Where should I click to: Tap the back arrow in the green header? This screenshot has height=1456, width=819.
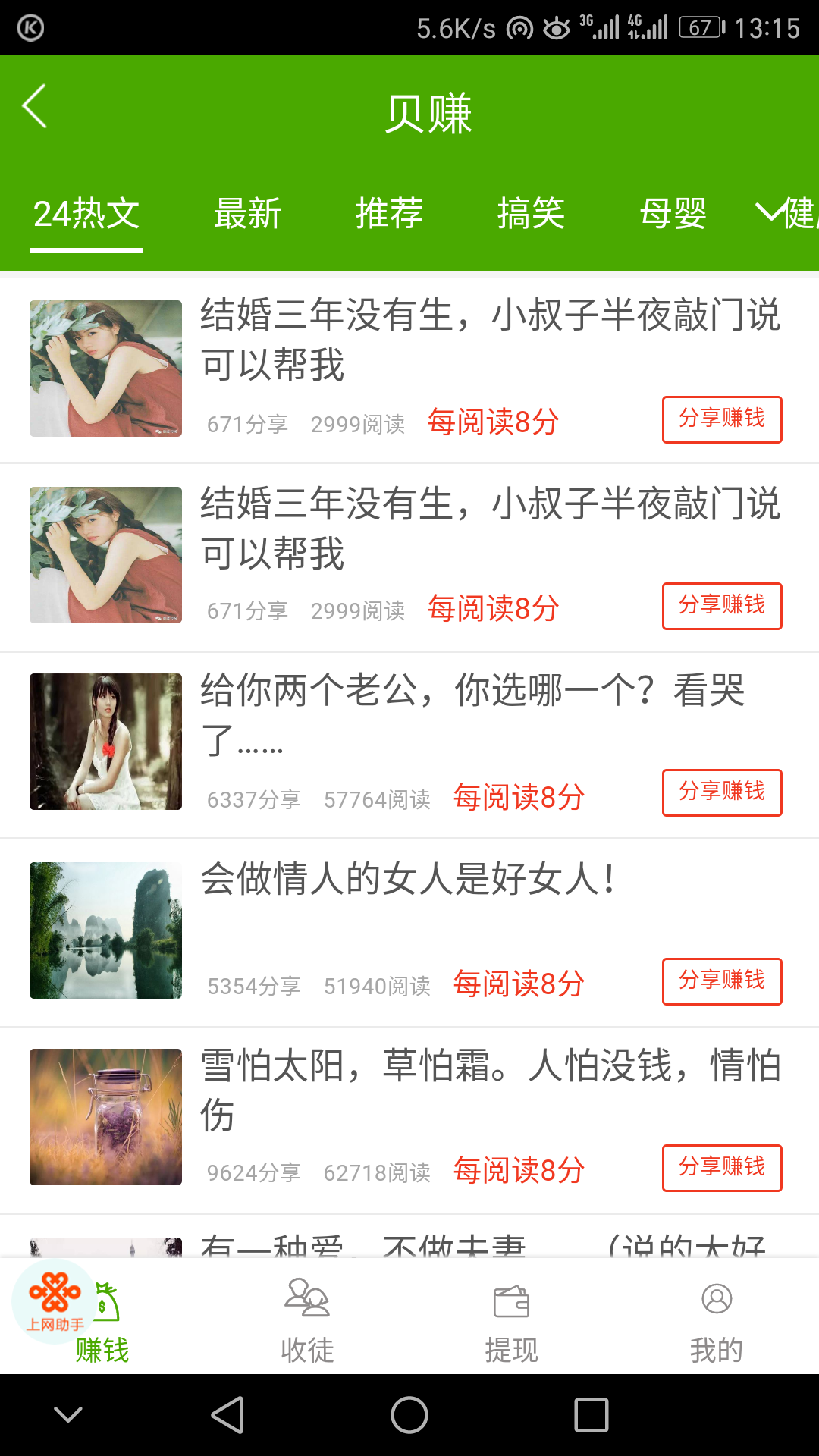coord(34,106)
